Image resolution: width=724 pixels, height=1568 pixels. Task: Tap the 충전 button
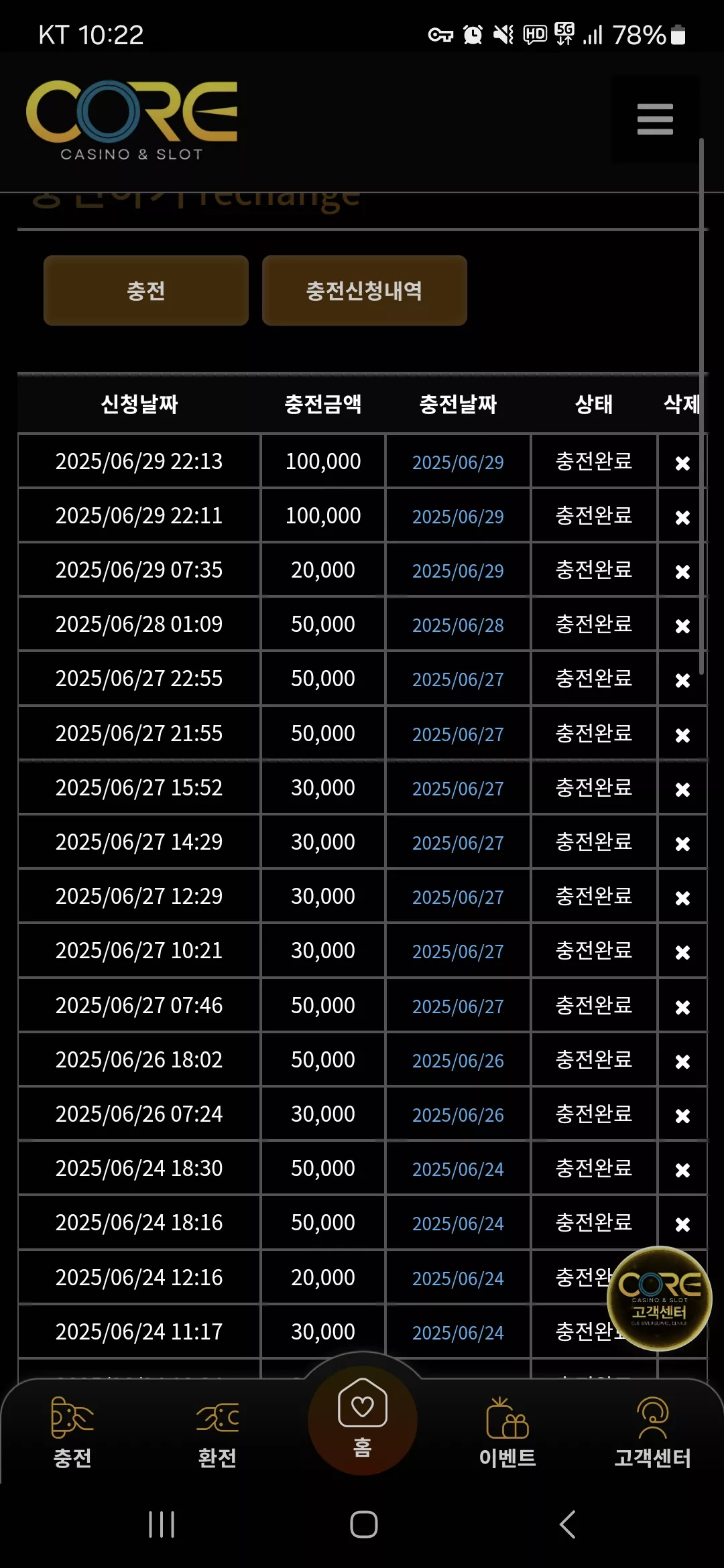[146, 290]
